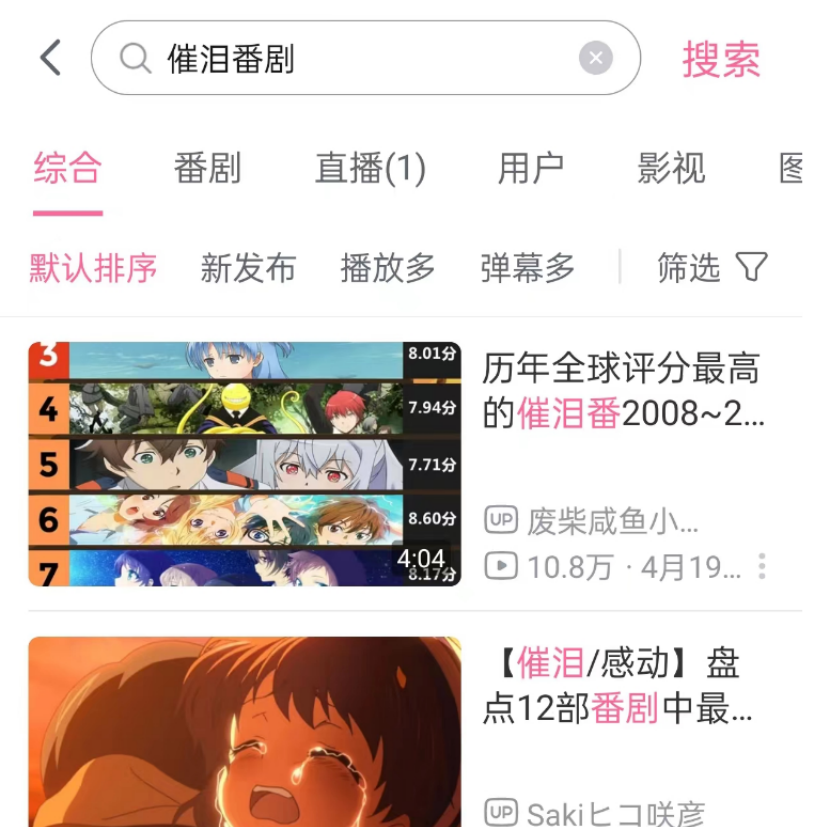The width and height of the screenshot is (830, 827).
Task: Select the 综合 tab
Action: (x=67, y=168)
